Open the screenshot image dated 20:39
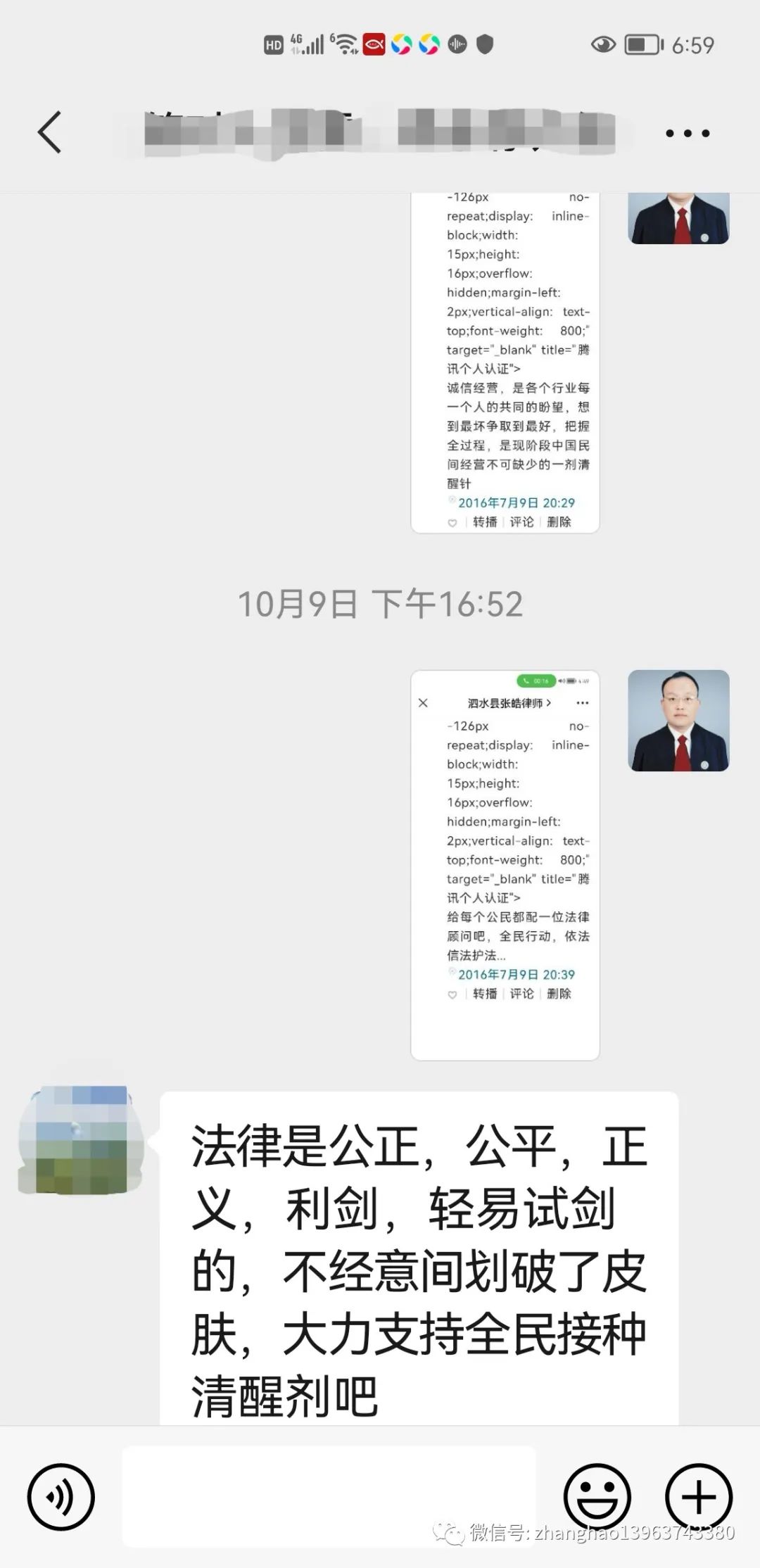The image size is (760, 1568). coord(505,864)
